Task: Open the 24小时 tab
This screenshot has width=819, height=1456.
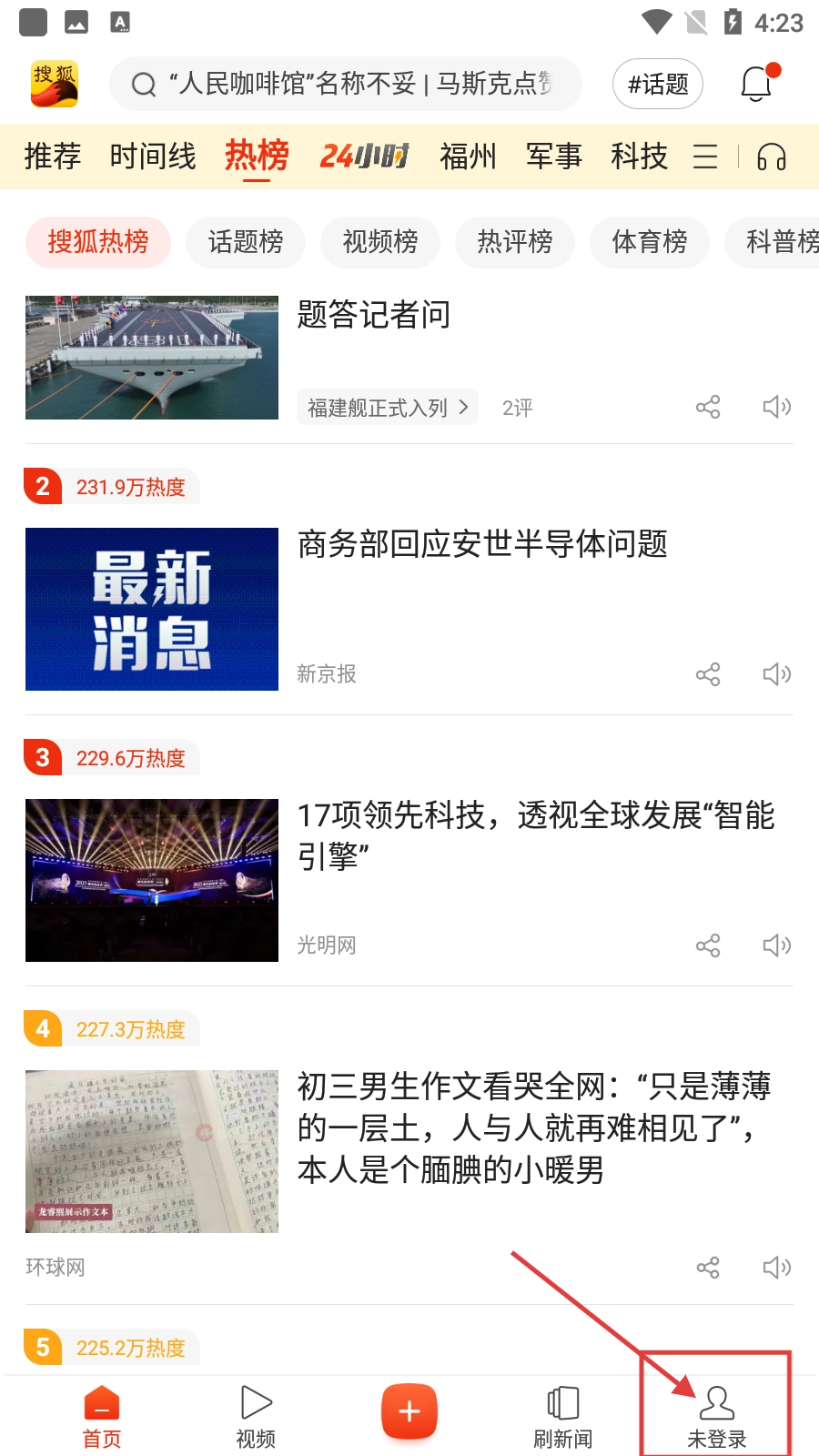Action: click(364, 157)
